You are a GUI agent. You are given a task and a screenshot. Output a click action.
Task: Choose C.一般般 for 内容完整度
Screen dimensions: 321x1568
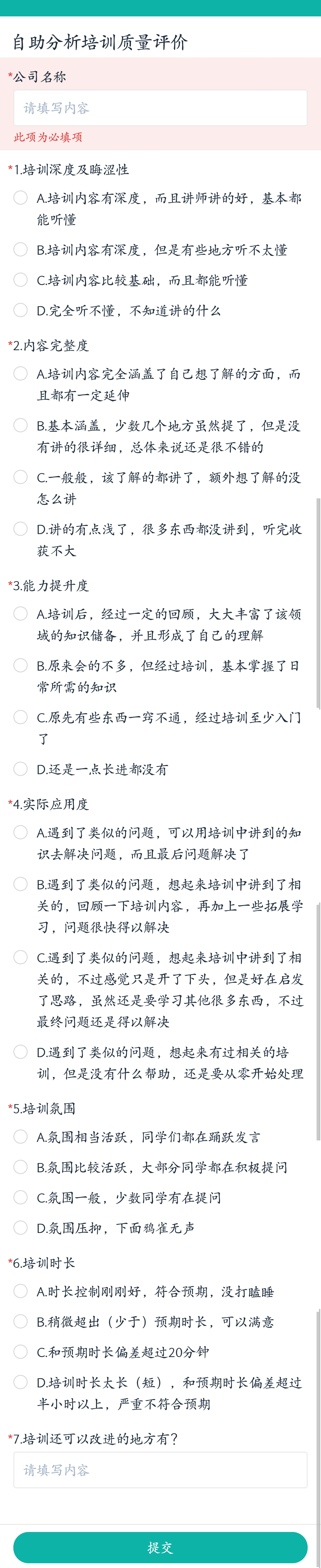[x=21, y=477]
